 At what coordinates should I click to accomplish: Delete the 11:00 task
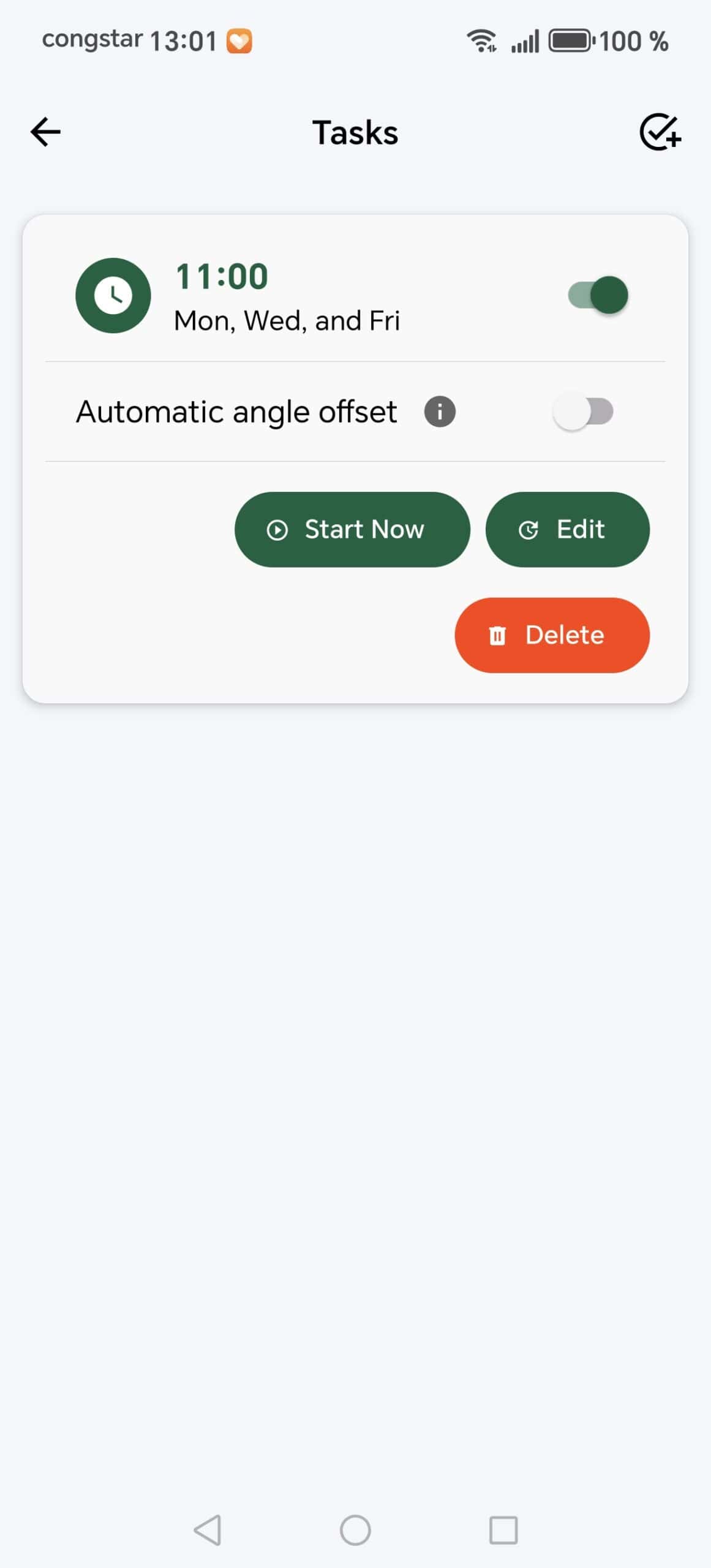point(552,635)
